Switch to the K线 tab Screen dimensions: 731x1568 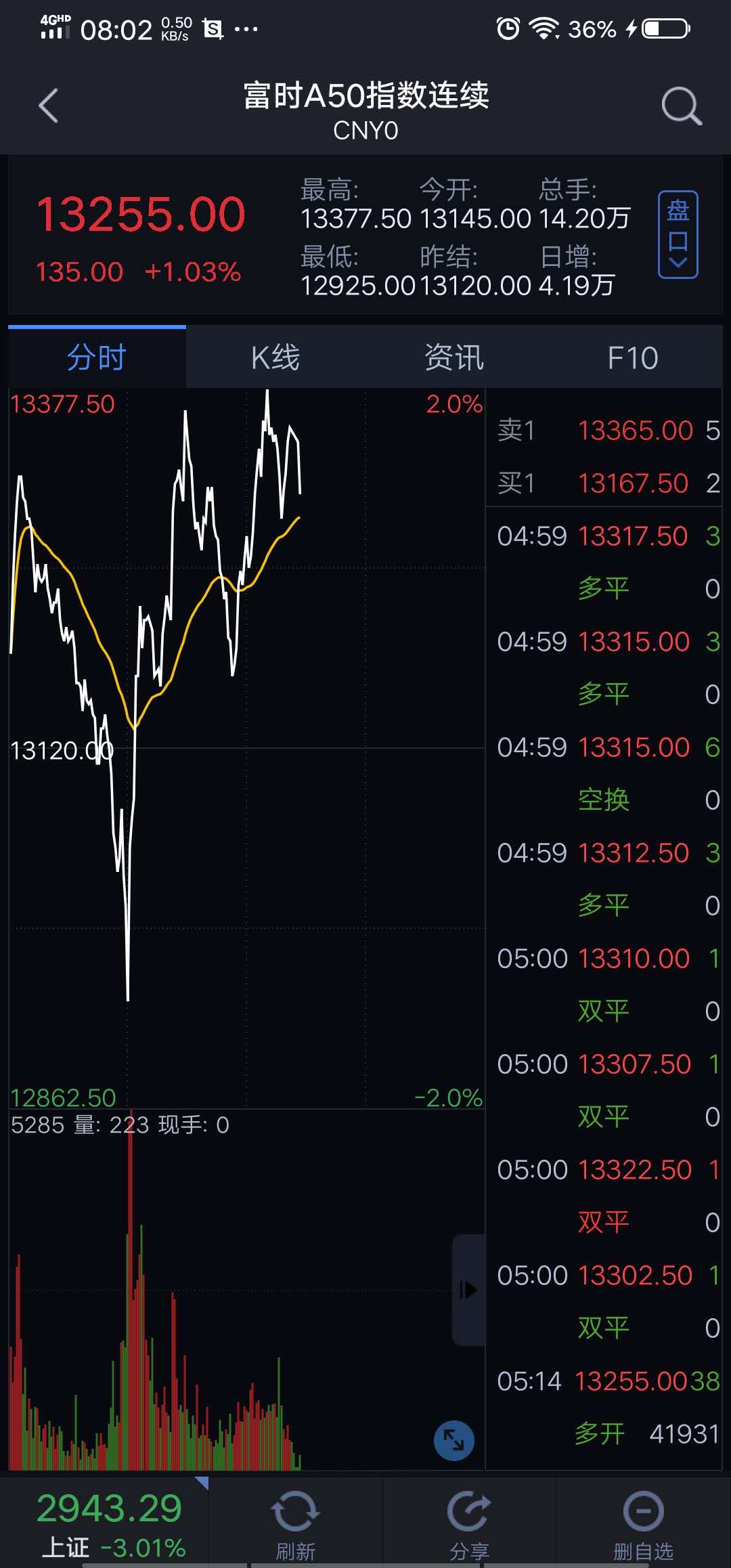point(275,357)
